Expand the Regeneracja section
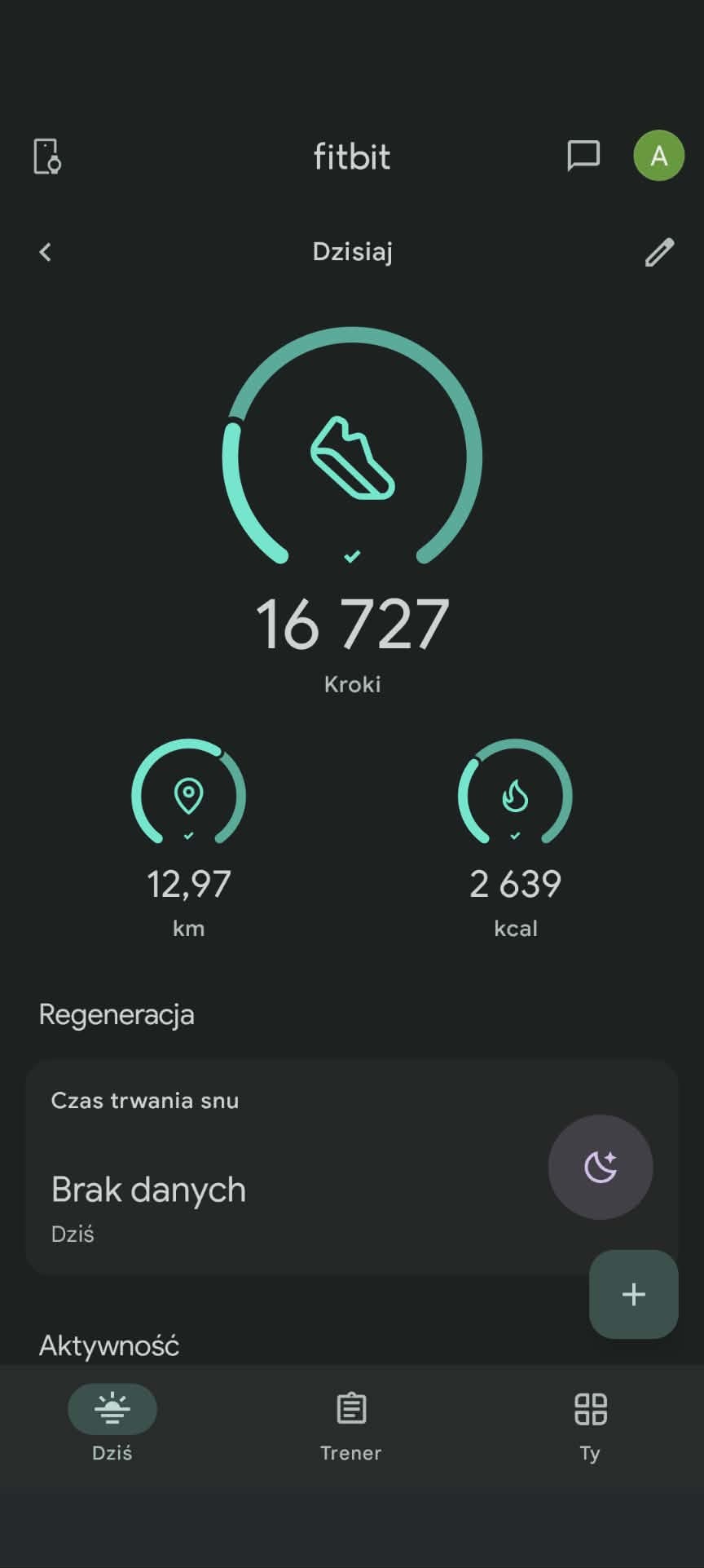The width and height of the screenshot is (704, 1568). [x=117, y=1014]
